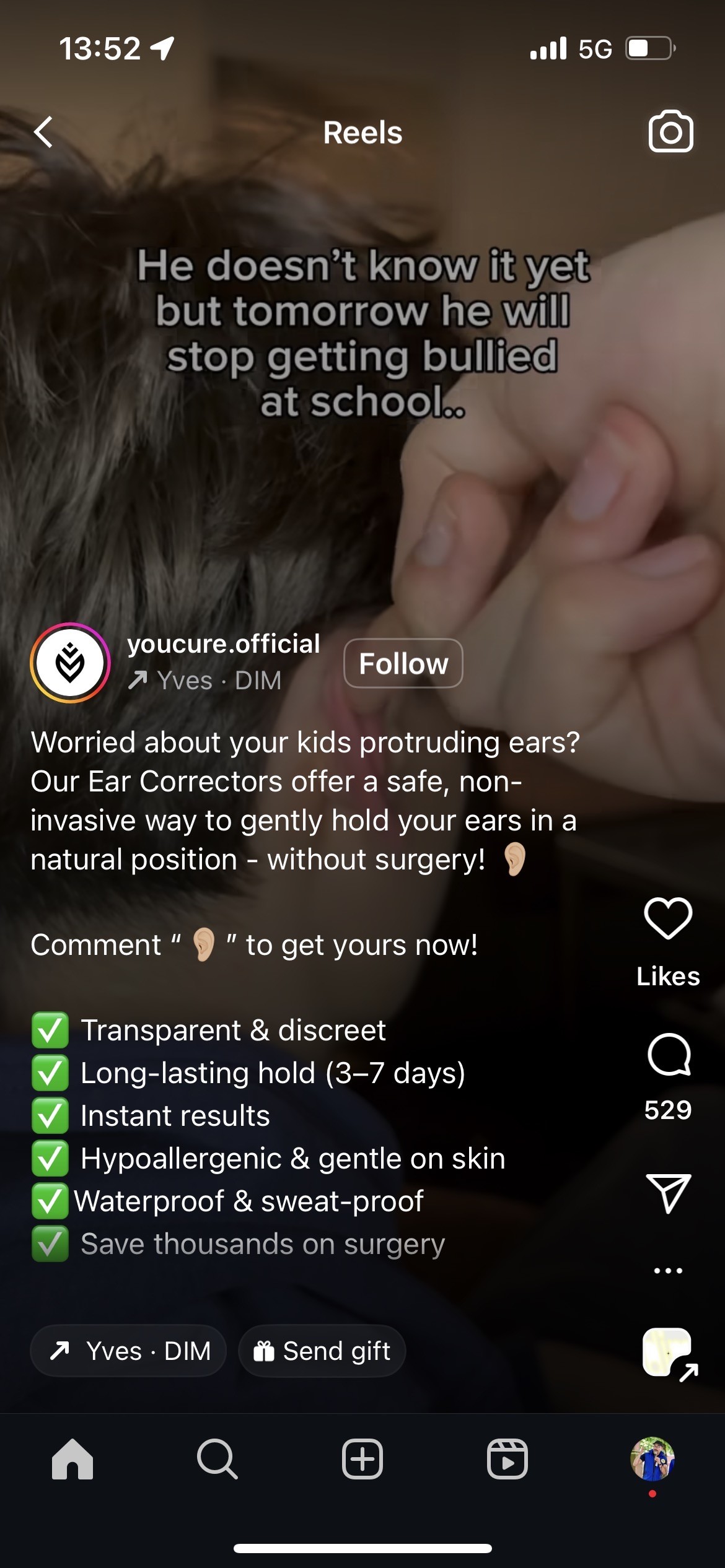Go to the Home tab
This screenshot has width=725, height=1568.
tap(72, 1459)
